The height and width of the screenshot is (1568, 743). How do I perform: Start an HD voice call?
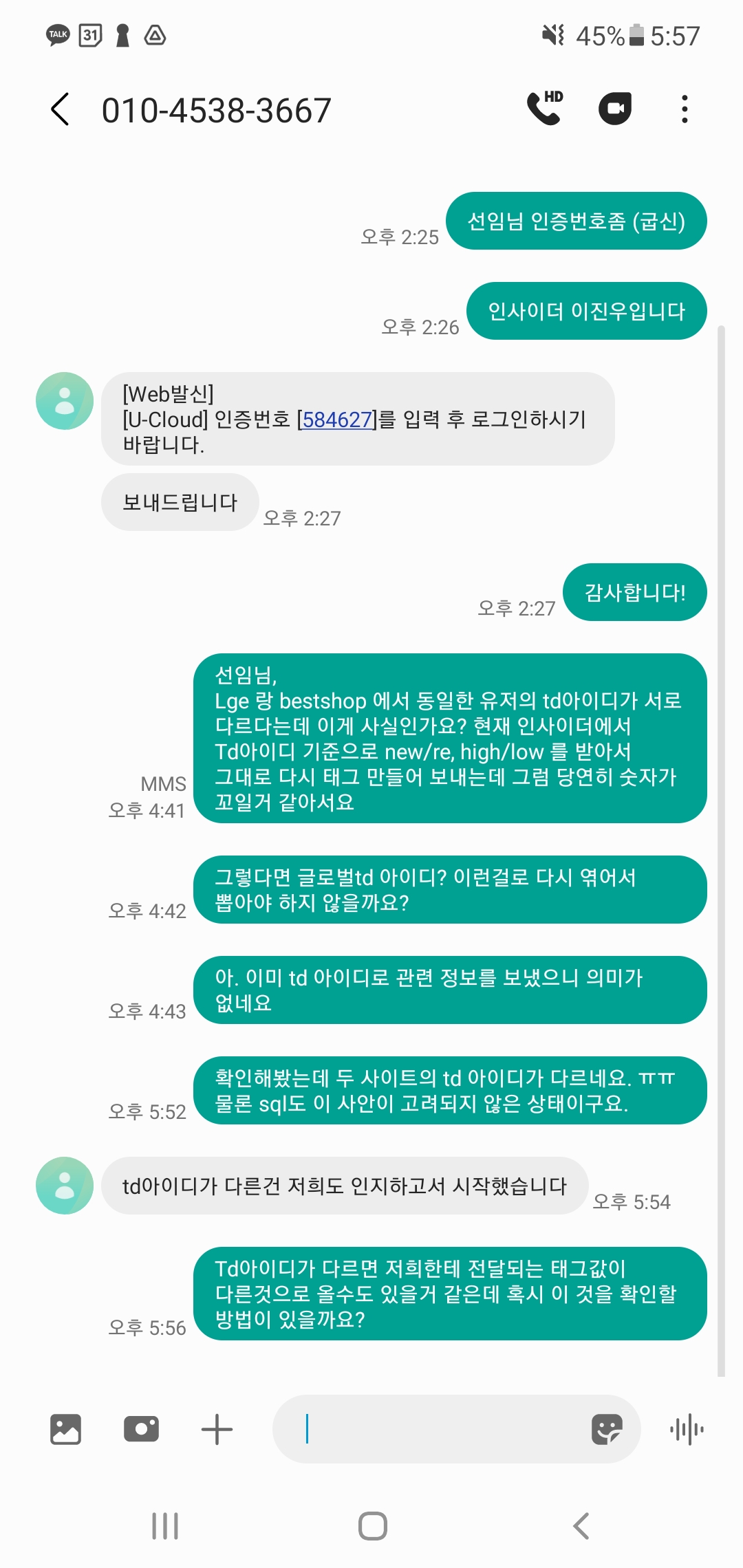tap(544, 109)
